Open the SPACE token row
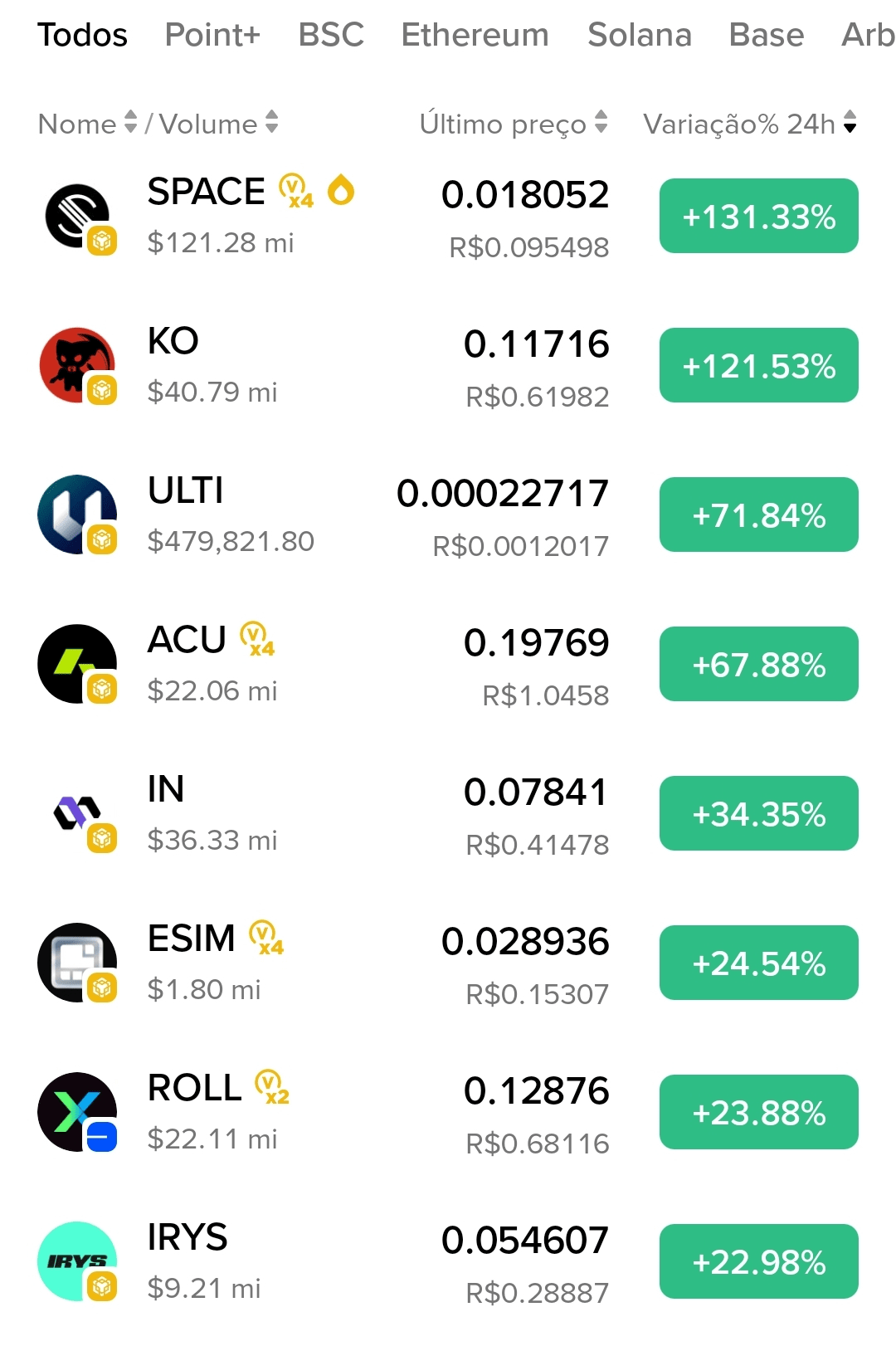The height and width of the screenshot is (1346, 896). point(332,217)
